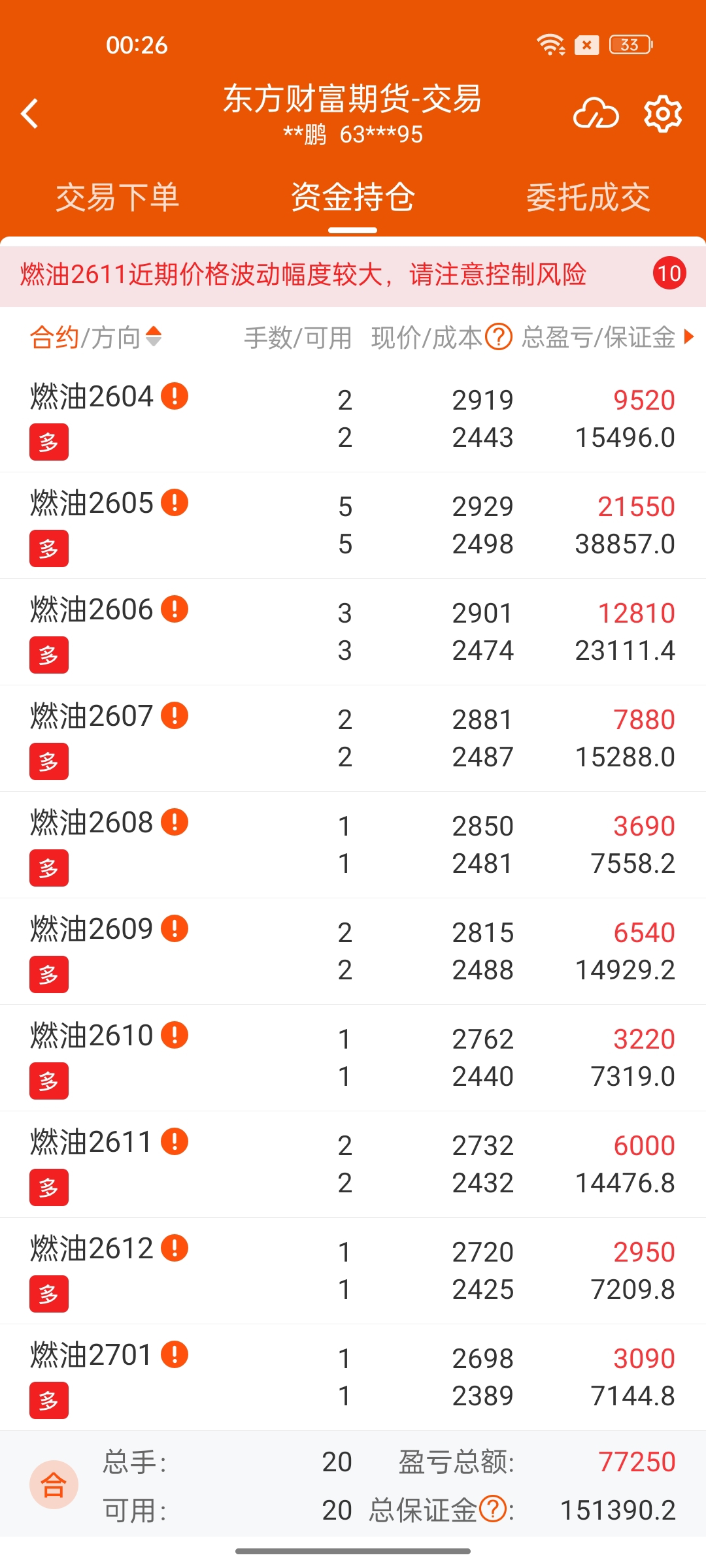Open the 燃油2611 risk warning banner
This screenshot has height=1568, width=706.
[353, 274]
